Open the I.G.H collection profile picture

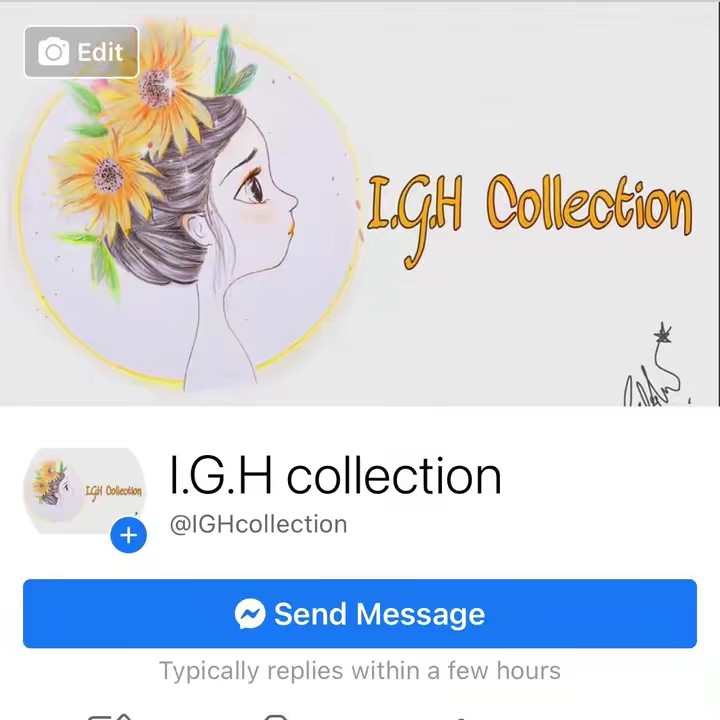tap(83, 490)
